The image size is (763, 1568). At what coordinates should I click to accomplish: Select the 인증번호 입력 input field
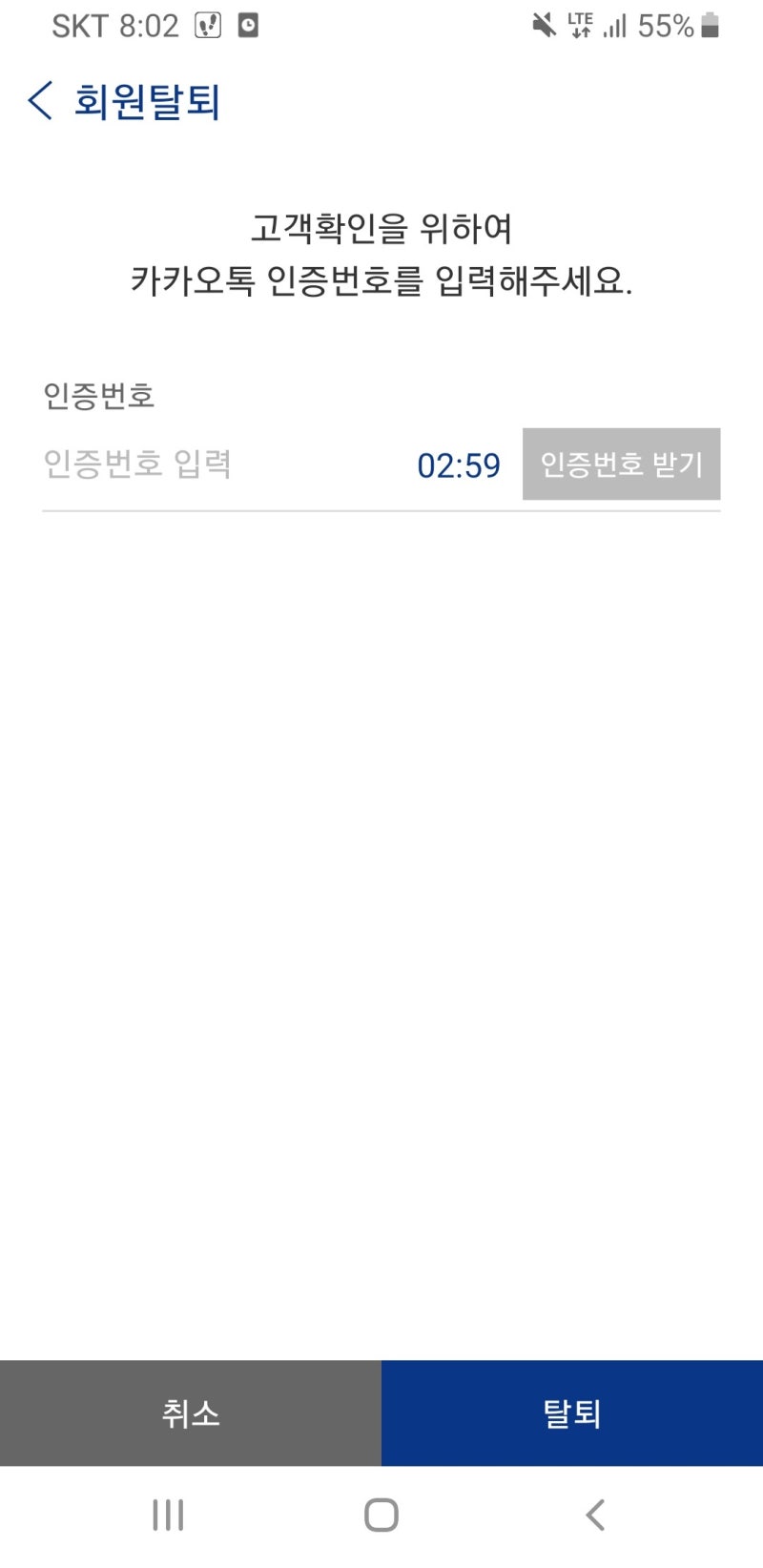coord(138,464)
